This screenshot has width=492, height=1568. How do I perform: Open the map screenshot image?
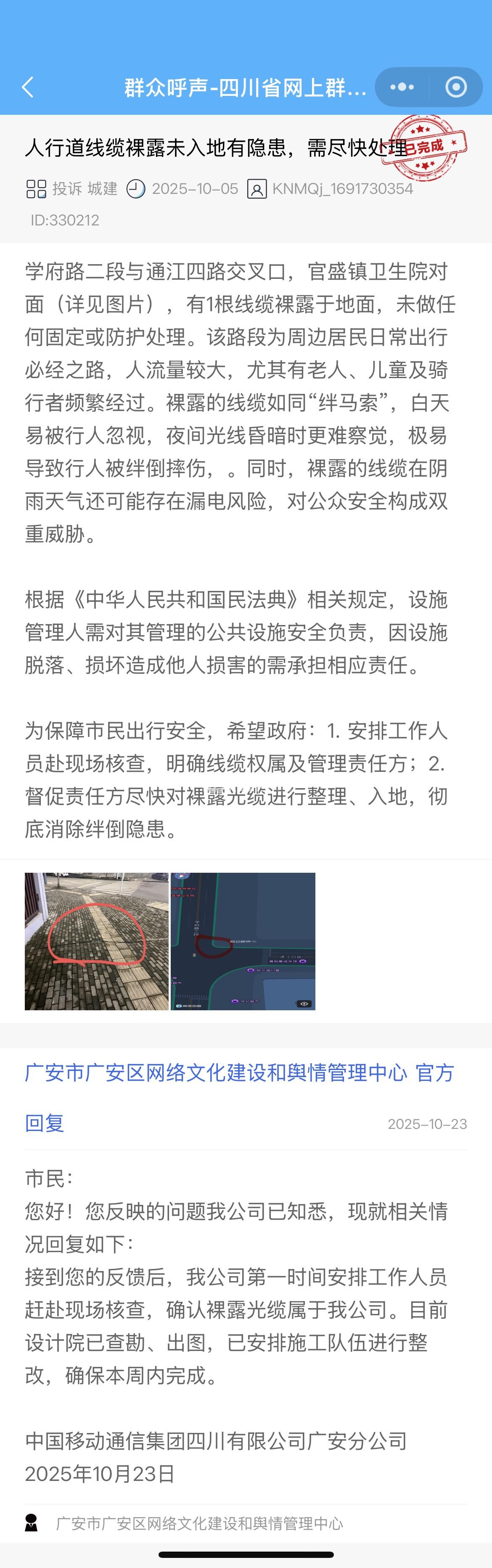243,941
